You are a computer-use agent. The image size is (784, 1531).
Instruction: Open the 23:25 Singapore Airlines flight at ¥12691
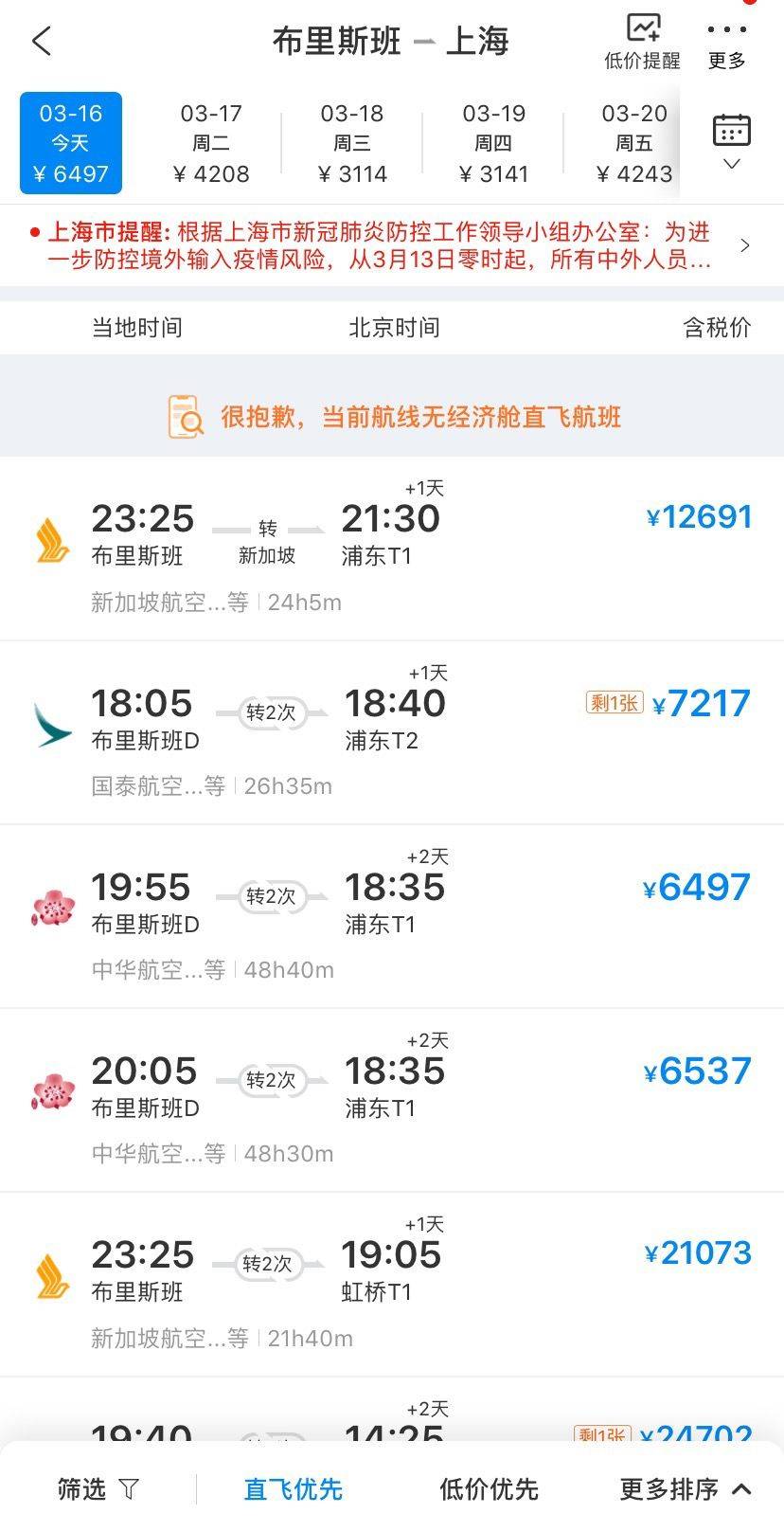(392, 549)
